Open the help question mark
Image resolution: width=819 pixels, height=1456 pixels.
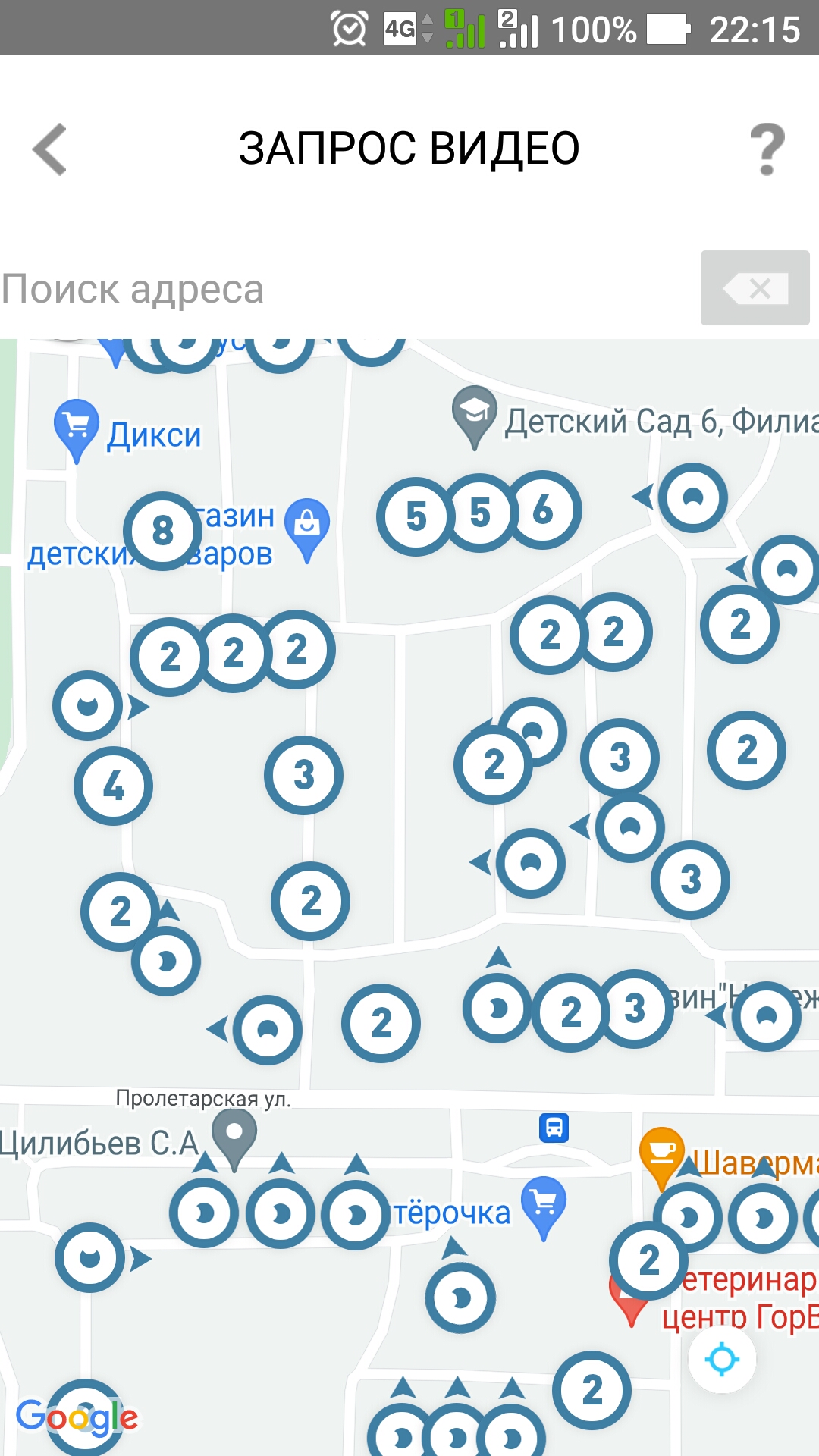(x=767, y=149)
